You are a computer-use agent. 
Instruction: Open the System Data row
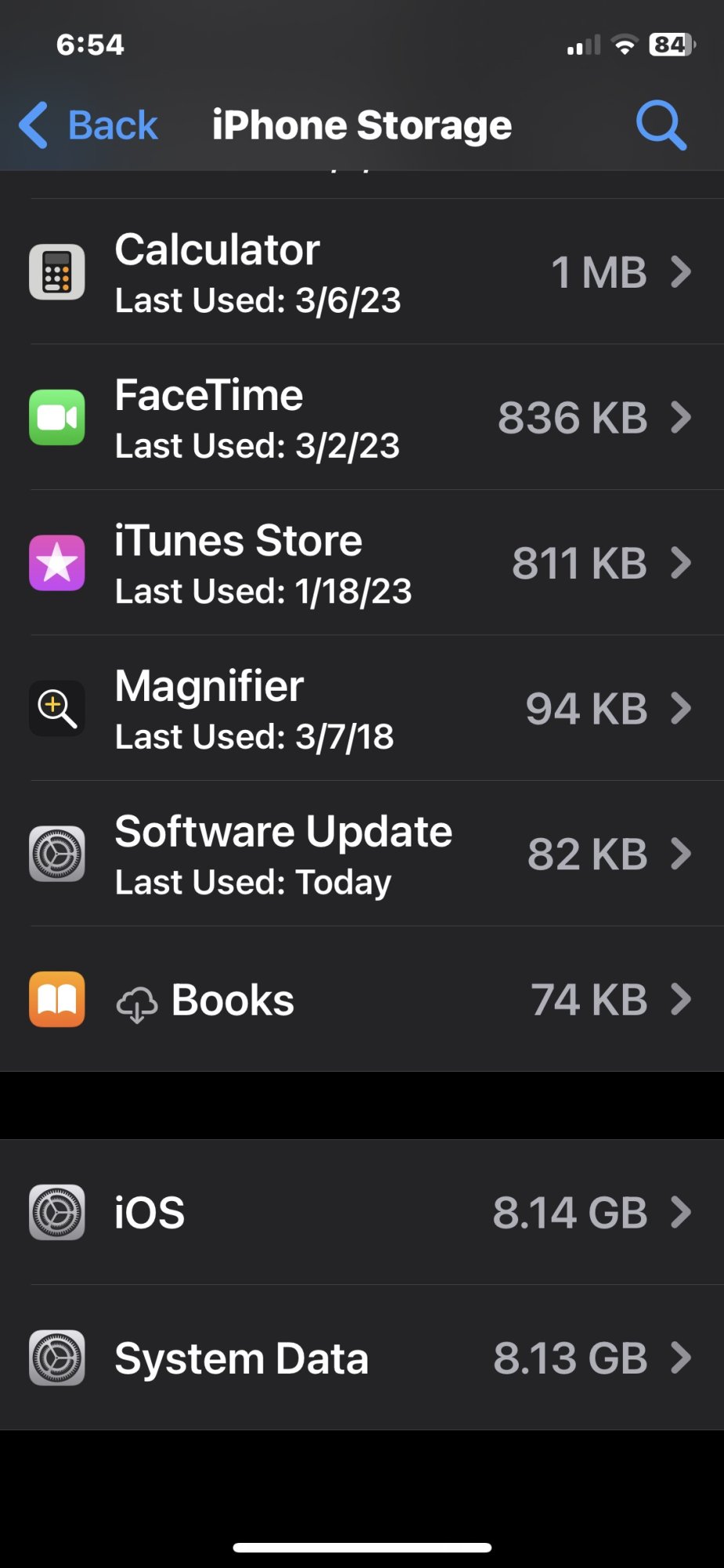(360, 1358)
